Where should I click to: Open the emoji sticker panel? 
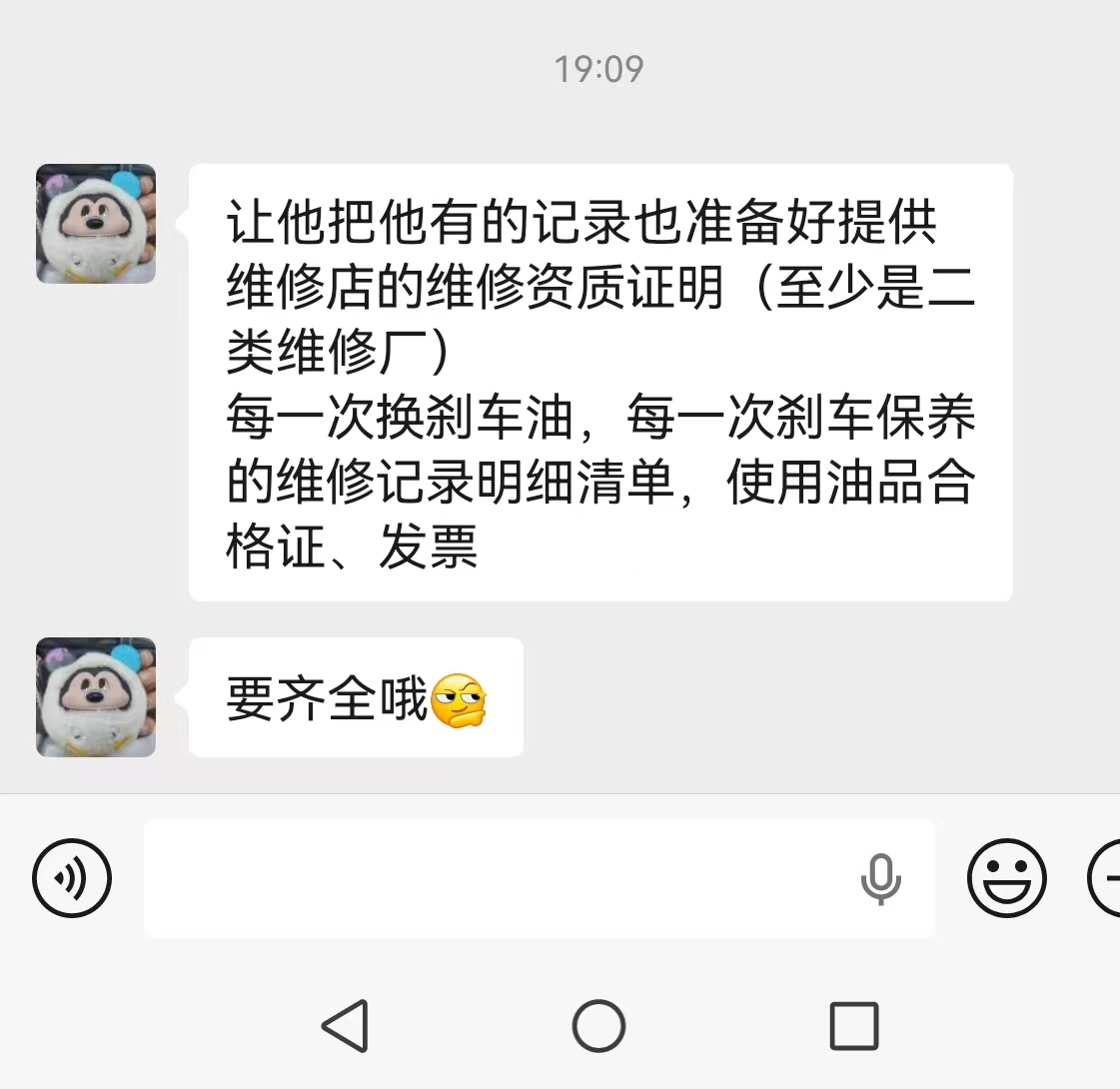pyautogui.click(x=1006, y=879)
